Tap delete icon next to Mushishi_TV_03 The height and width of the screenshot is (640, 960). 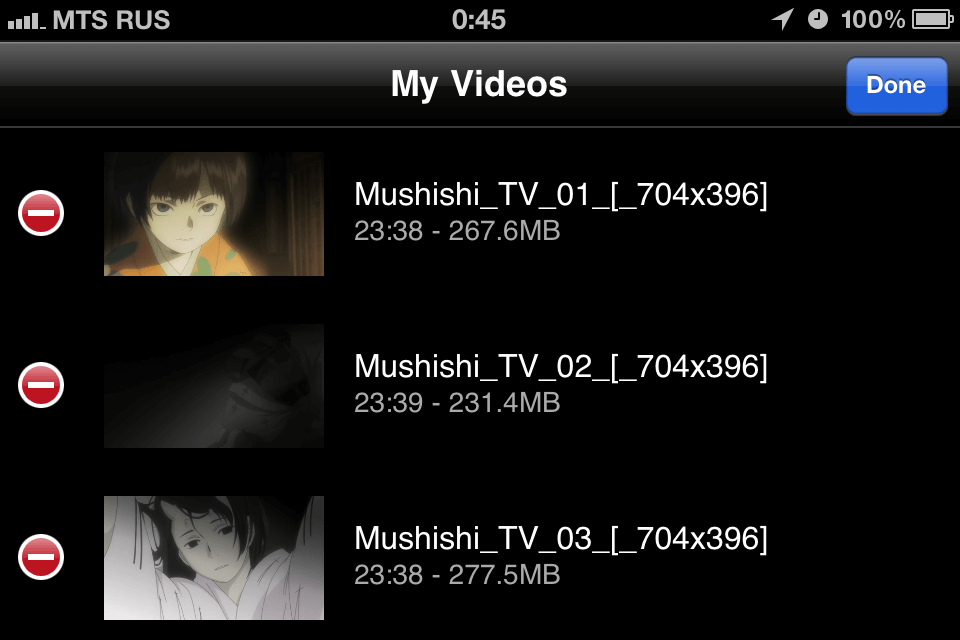tap(41, 557)
